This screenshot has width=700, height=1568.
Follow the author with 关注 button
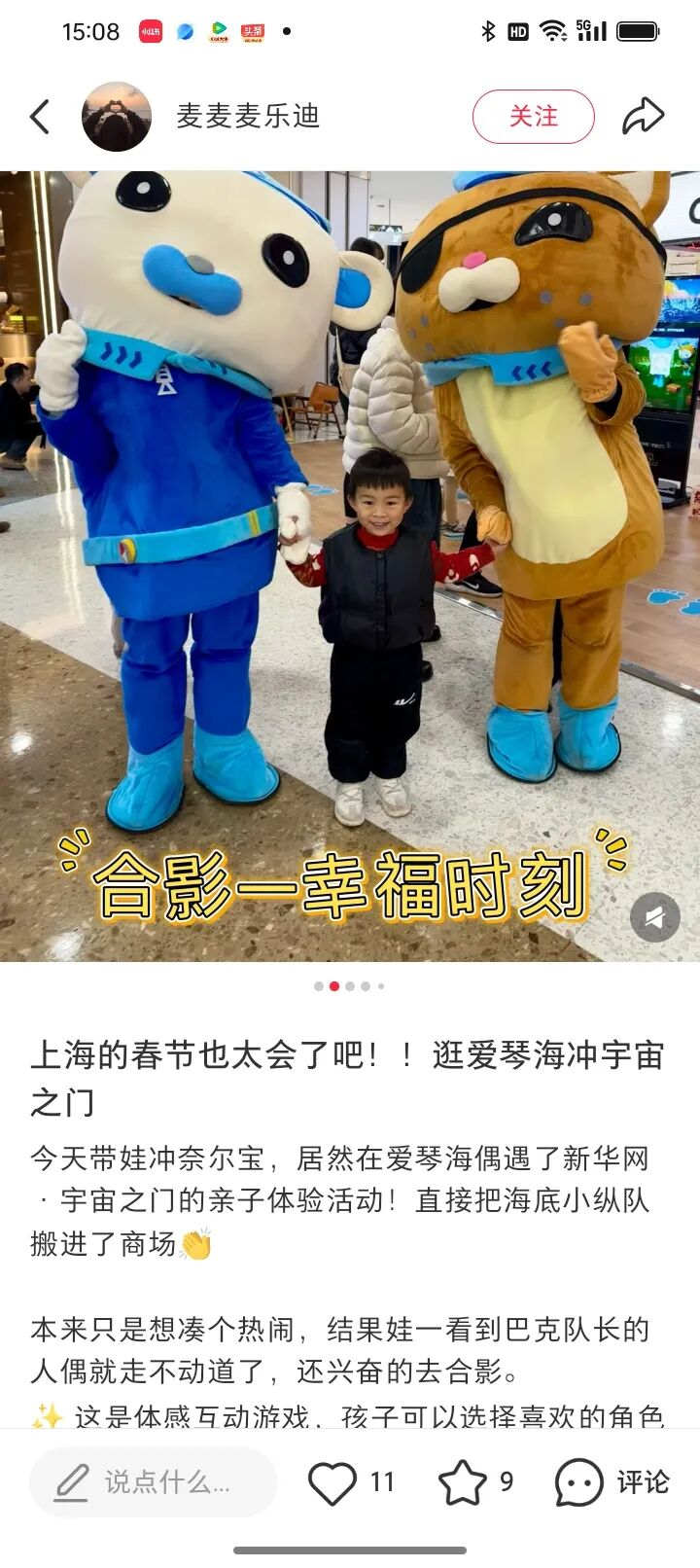point(533,117)
